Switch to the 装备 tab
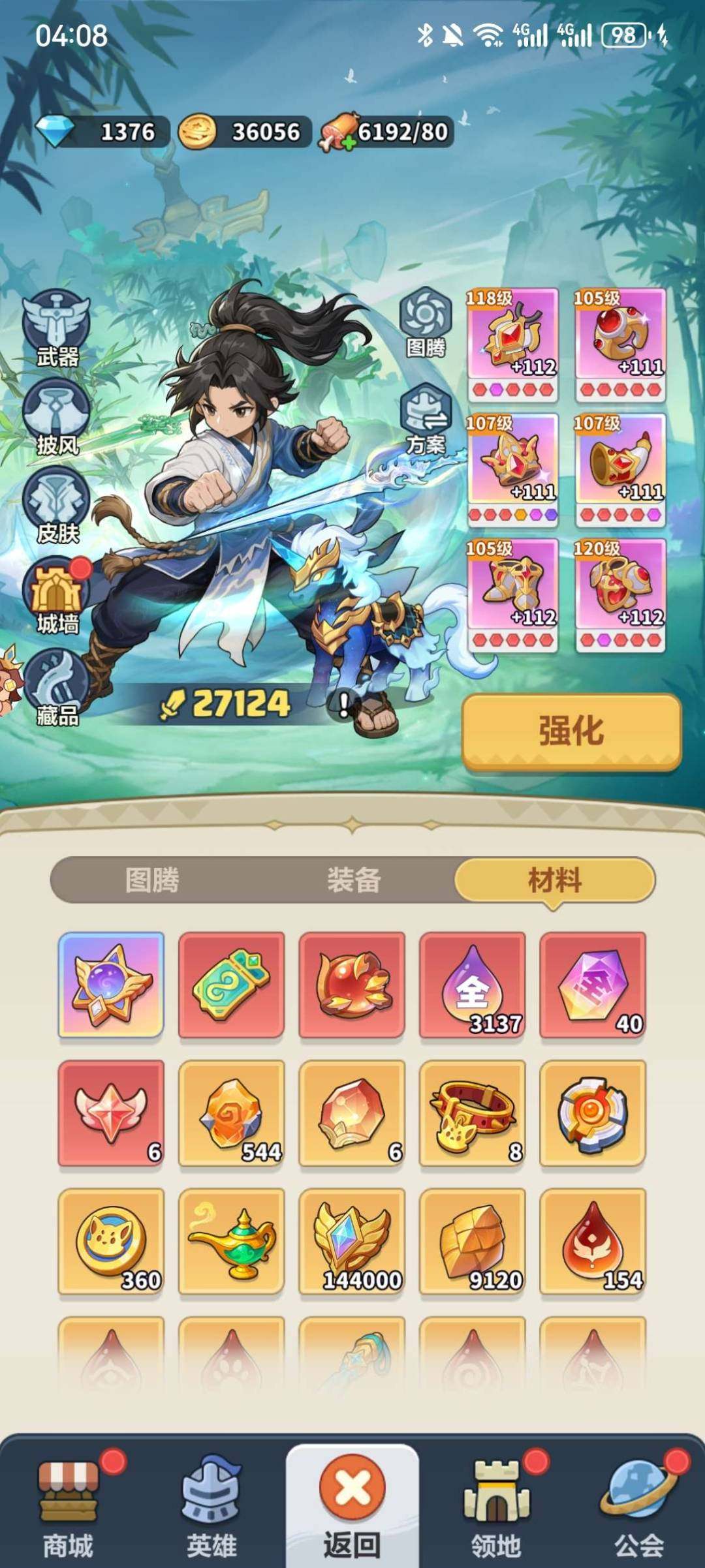Screen dimensions: 705x1568 353,880
